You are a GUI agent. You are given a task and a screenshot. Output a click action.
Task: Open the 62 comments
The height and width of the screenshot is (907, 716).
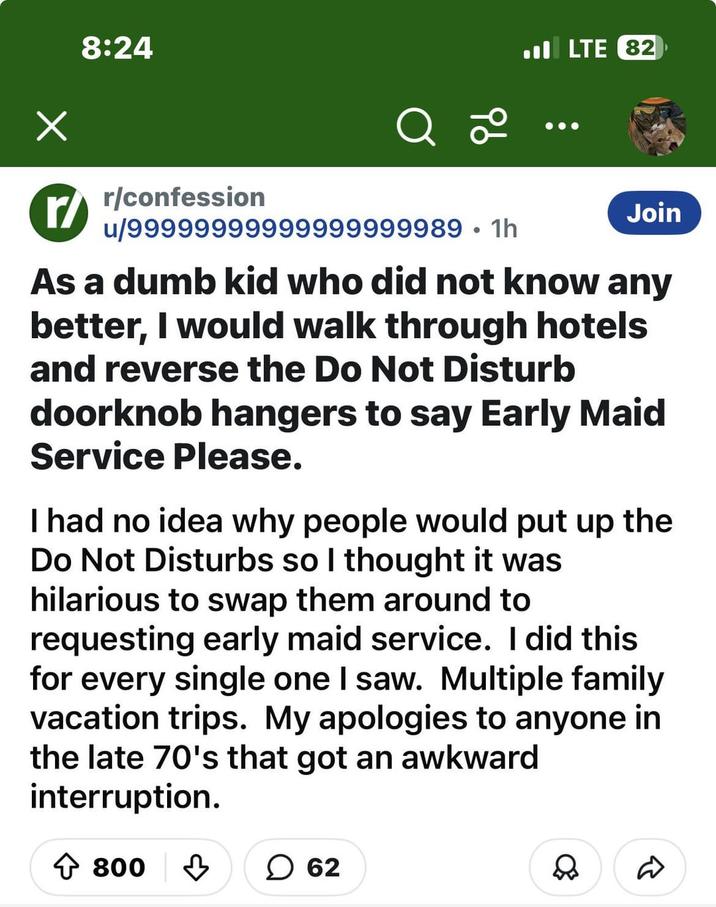305,867
